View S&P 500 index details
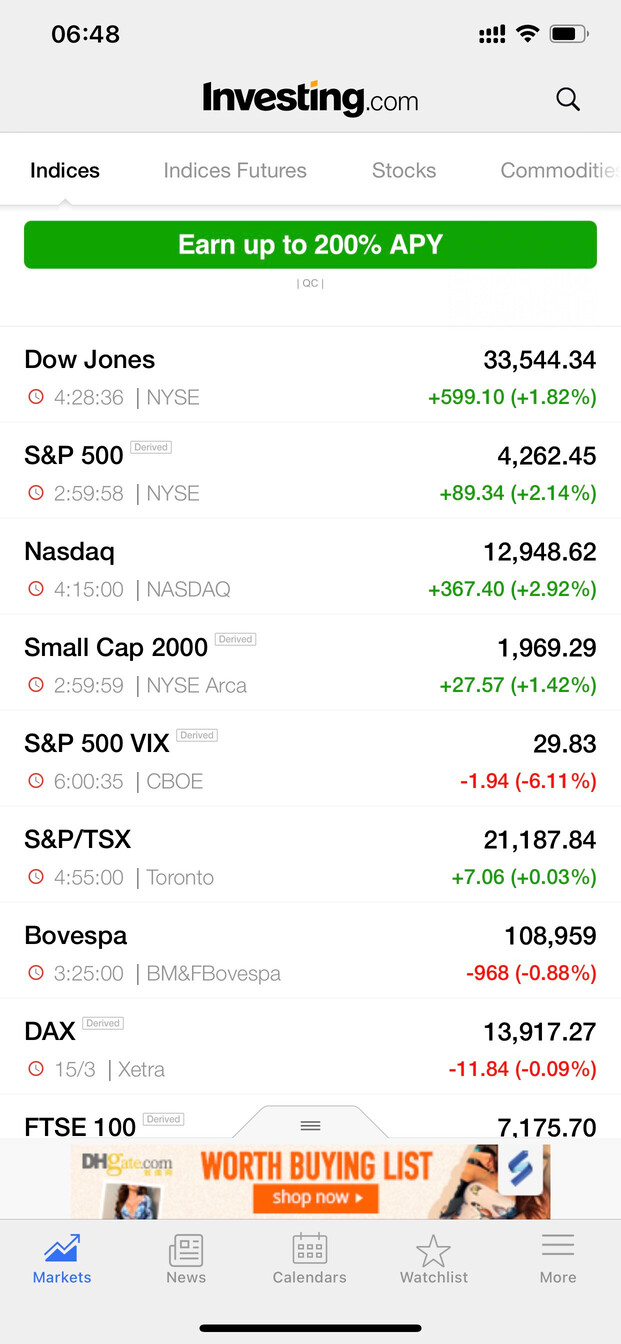 310,472
